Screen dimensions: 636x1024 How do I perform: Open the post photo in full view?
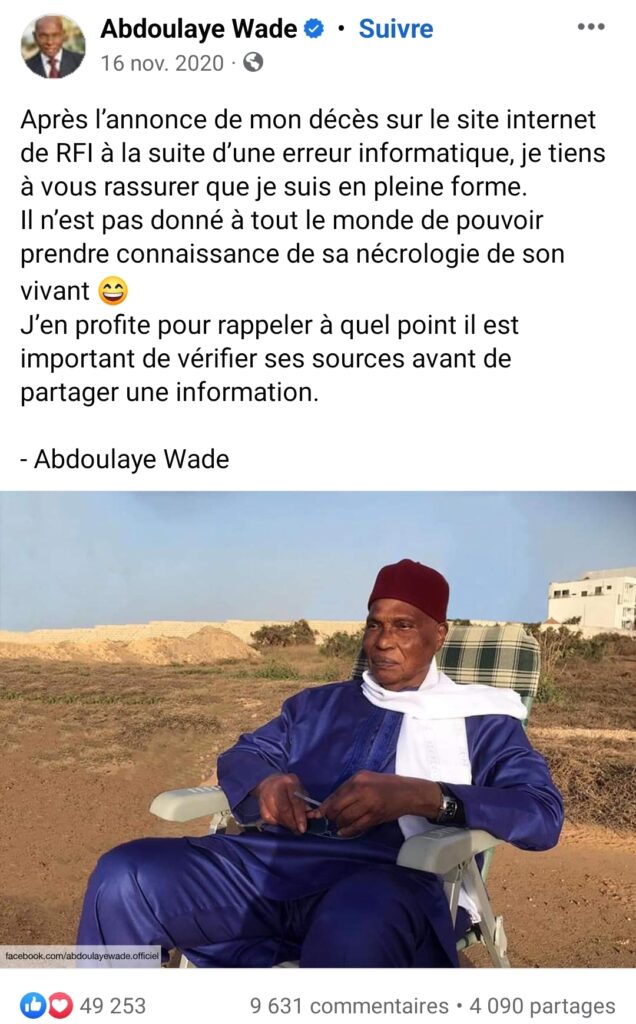click(x=318, y=728)
